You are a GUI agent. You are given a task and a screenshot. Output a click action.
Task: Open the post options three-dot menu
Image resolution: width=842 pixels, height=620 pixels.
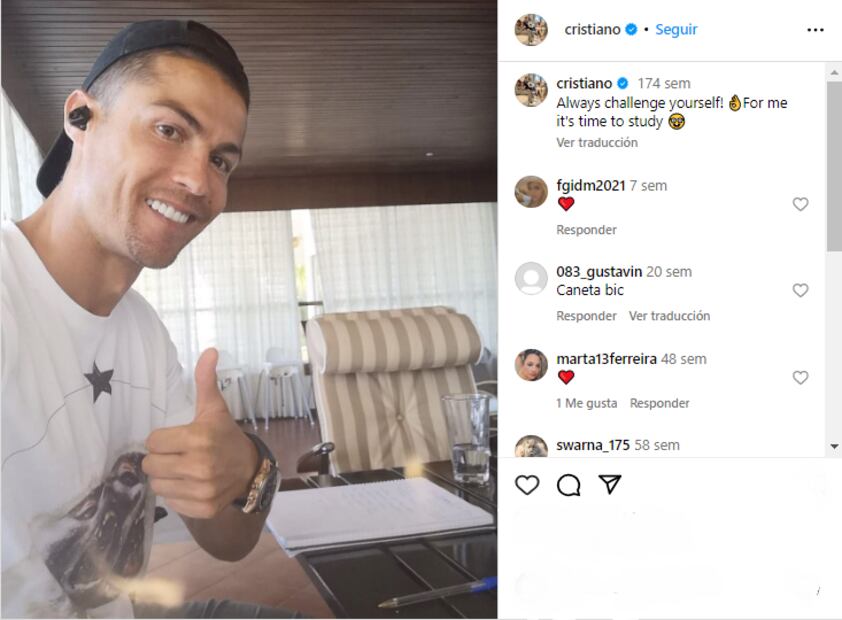(x=815, y=30)
